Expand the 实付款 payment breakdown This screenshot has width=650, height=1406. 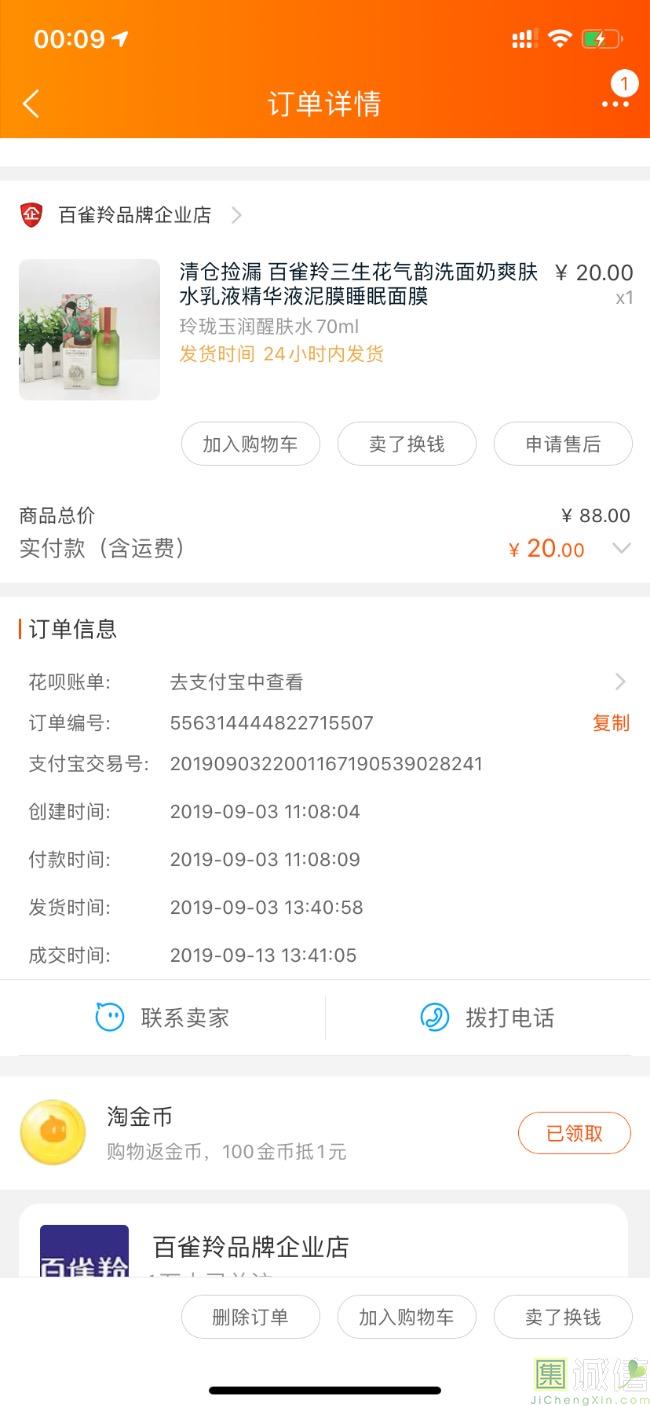tap(621, 548)
